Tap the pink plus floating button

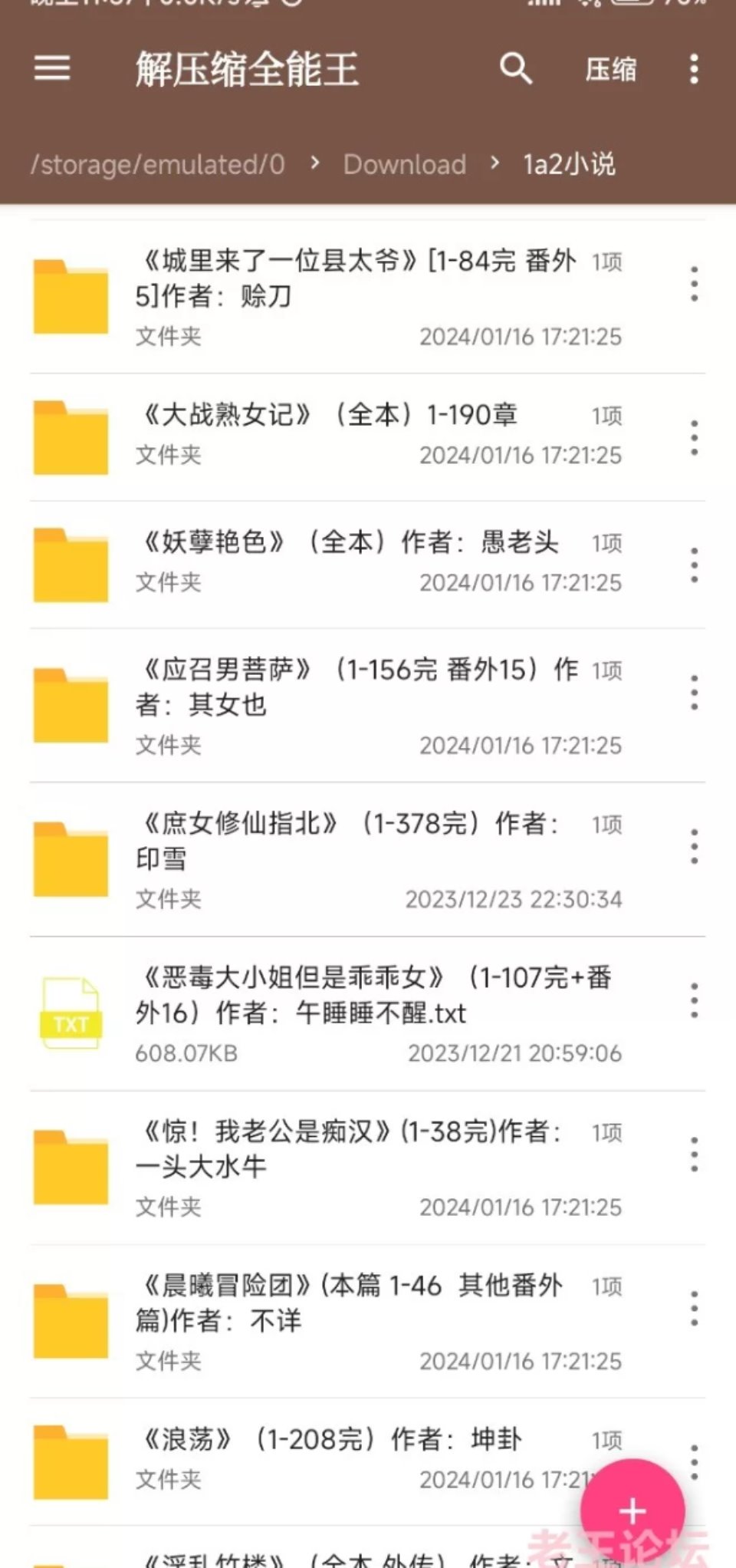(x=632, y=1510)
